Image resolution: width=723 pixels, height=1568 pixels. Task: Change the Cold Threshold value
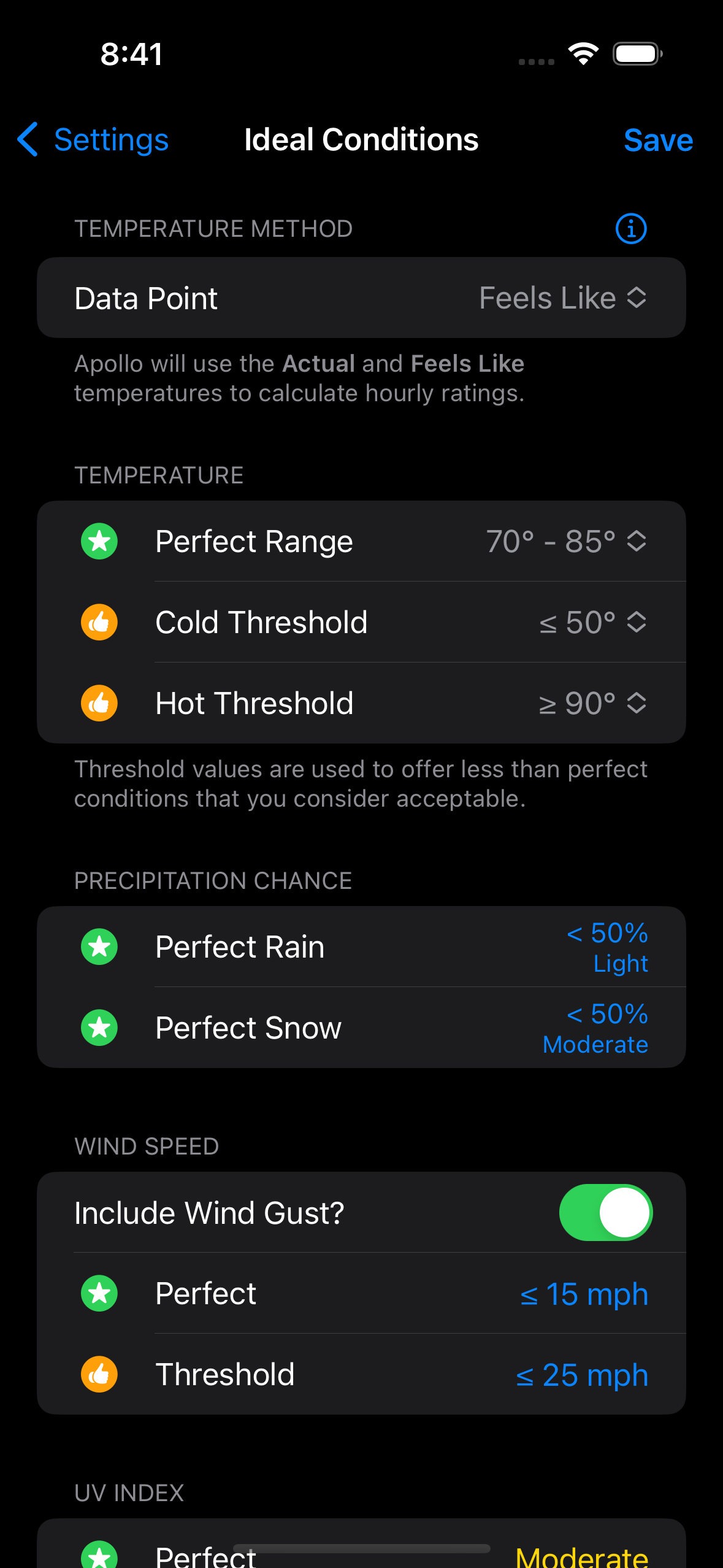592,623
